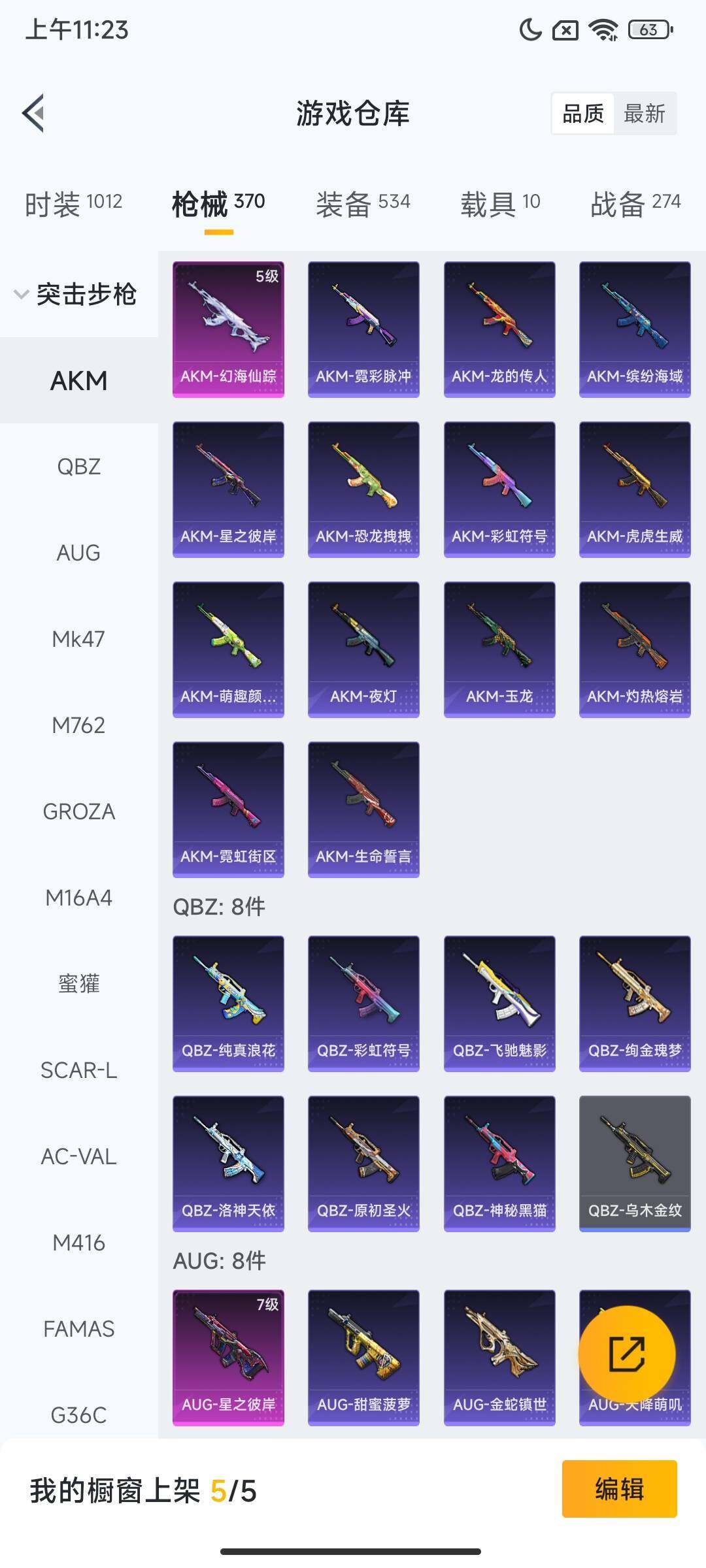The image size is (706, 1568).
Task: Expand the GROZA weapon section
Action: pos(79,811)
